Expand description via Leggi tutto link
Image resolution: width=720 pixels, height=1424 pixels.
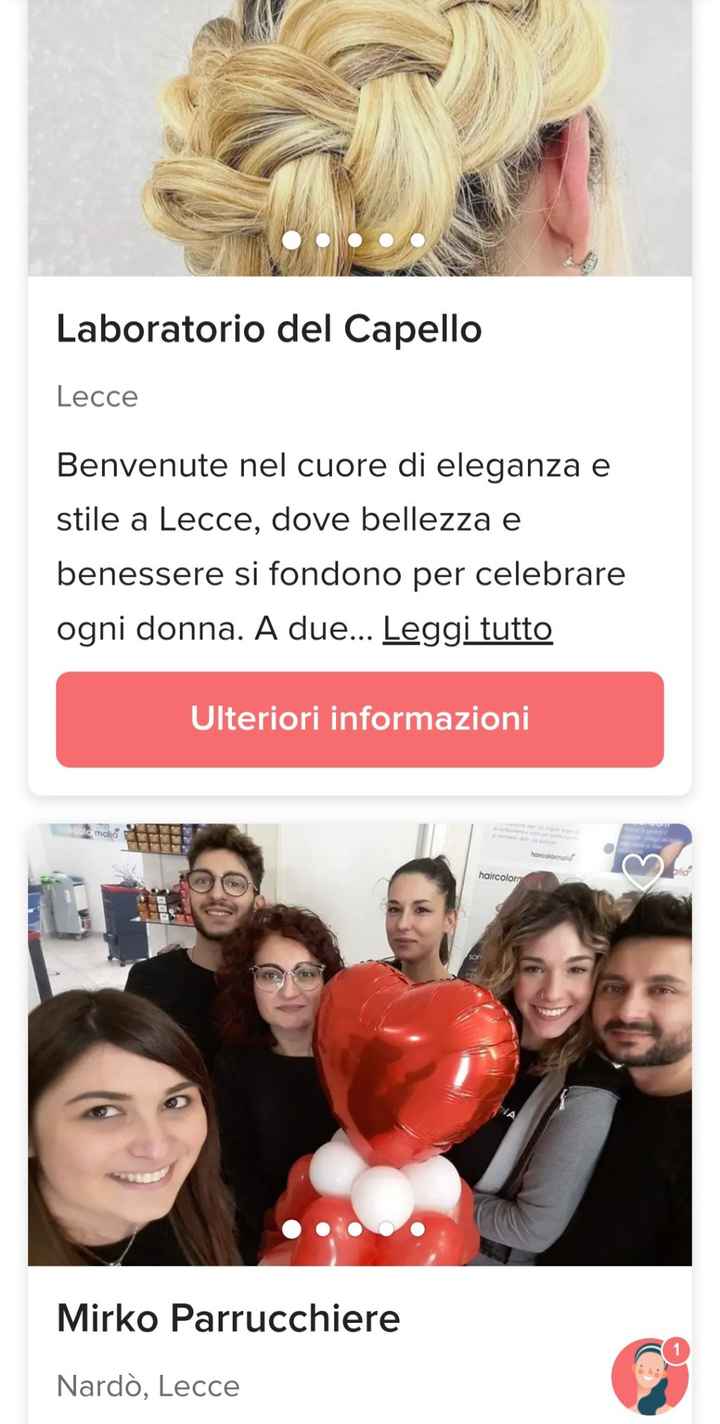coord(467,629)
